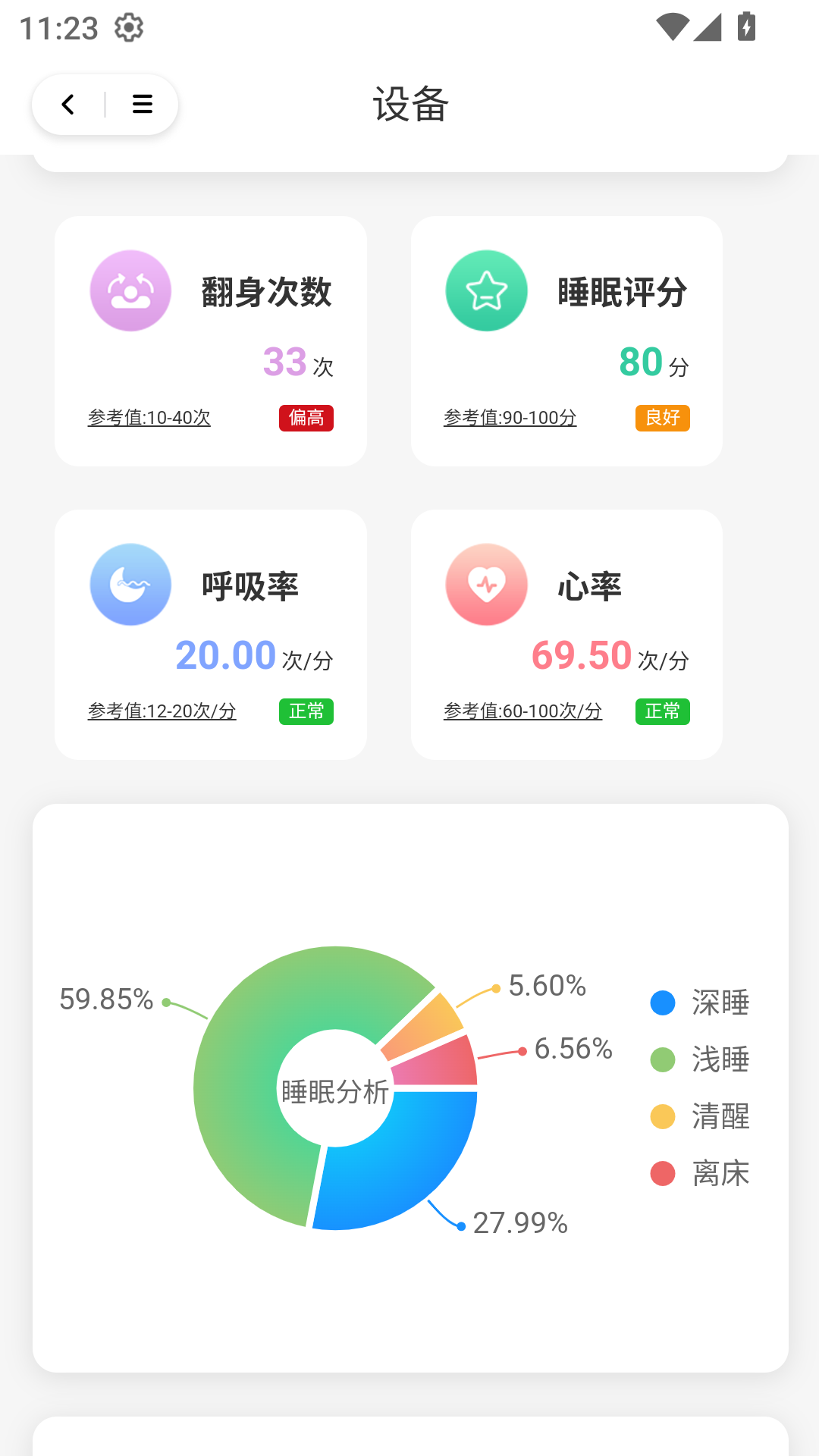This screenshot has width=819, height=1456.
Task: Tap the back arrow
Action: [68, 105]
